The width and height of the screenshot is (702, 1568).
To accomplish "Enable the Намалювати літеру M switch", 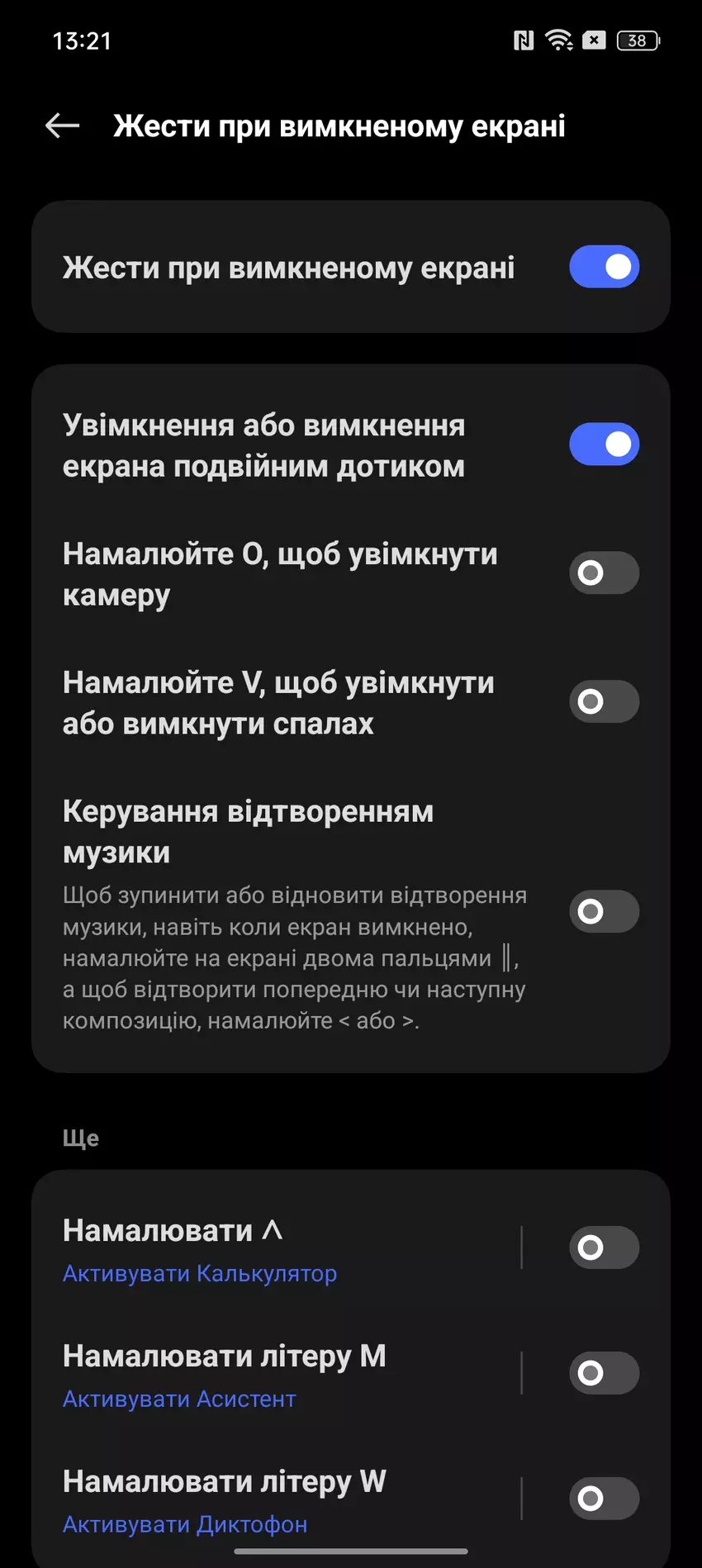I will click(604, 1373).
